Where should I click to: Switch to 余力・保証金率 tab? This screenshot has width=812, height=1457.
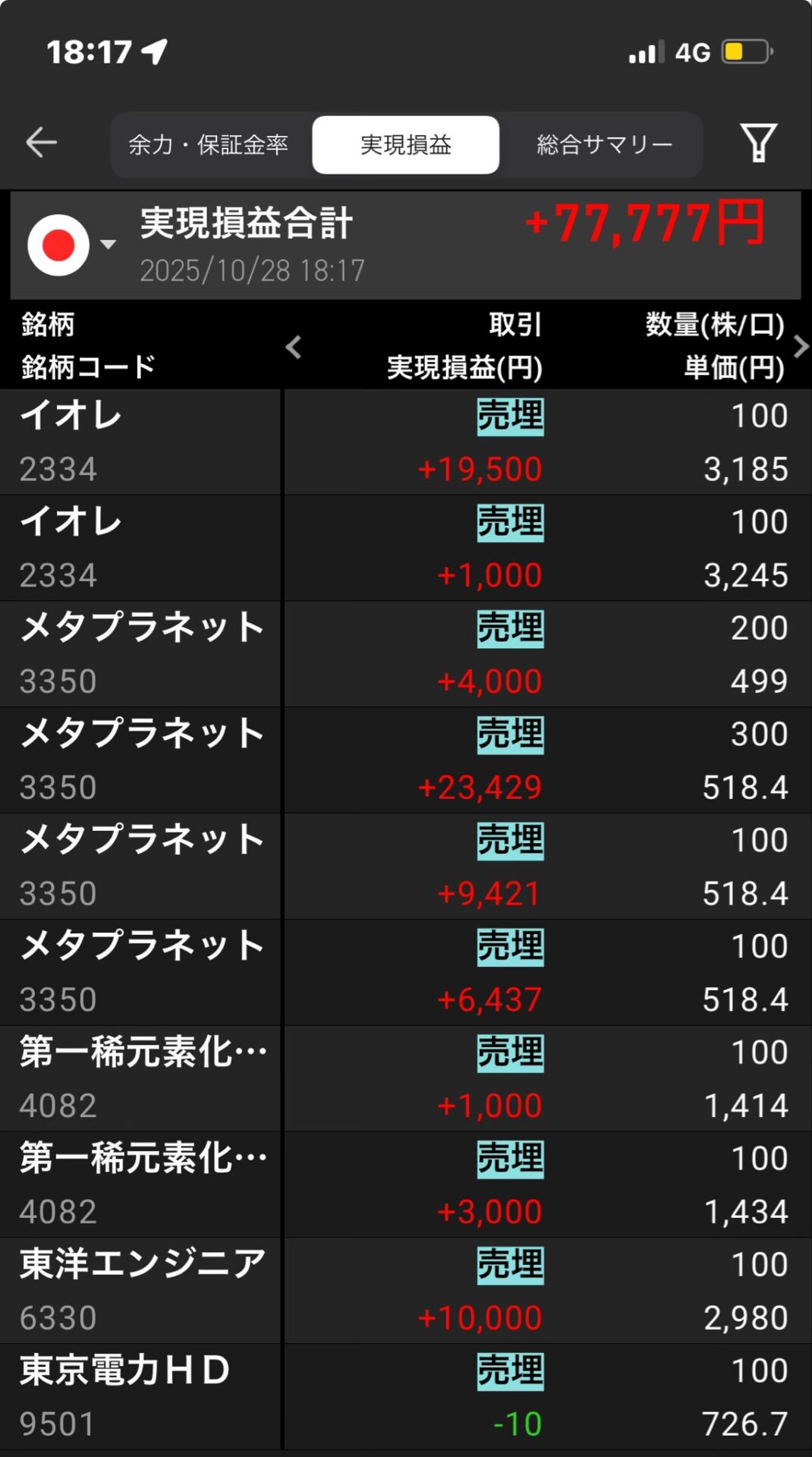pyautogui.click(x=208, y=144)
